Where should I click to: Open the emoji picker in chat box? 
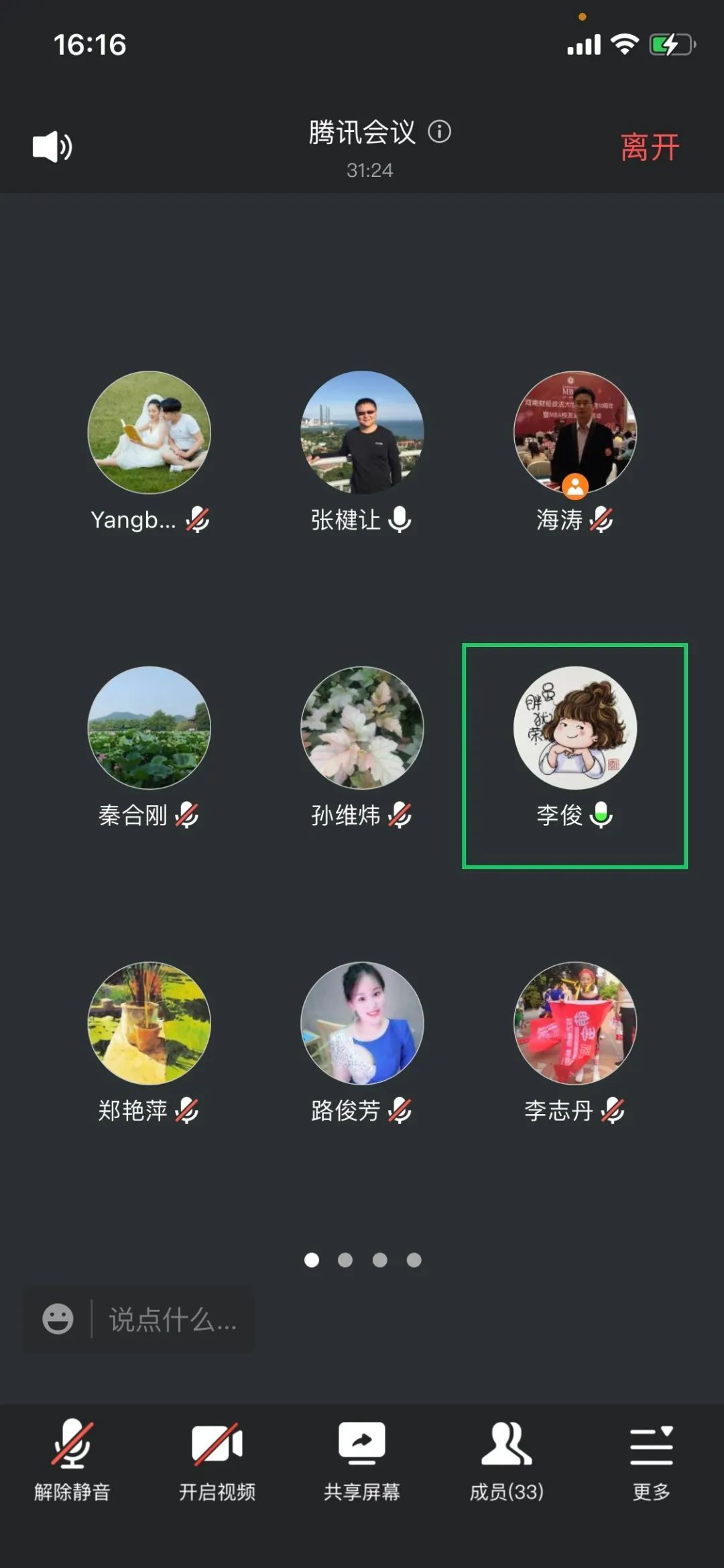tap(58, 1319)
